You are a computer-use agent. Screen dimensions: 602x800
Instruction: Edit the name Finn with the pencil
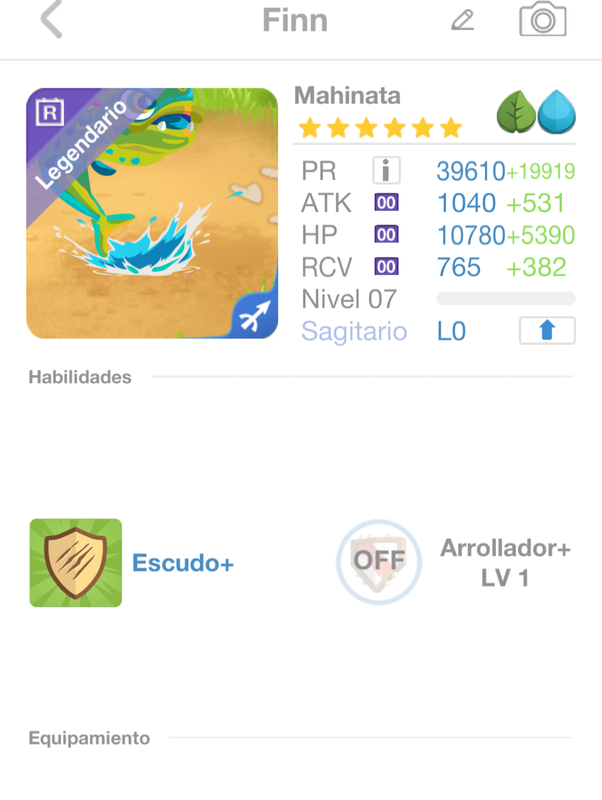click(462, 20)
